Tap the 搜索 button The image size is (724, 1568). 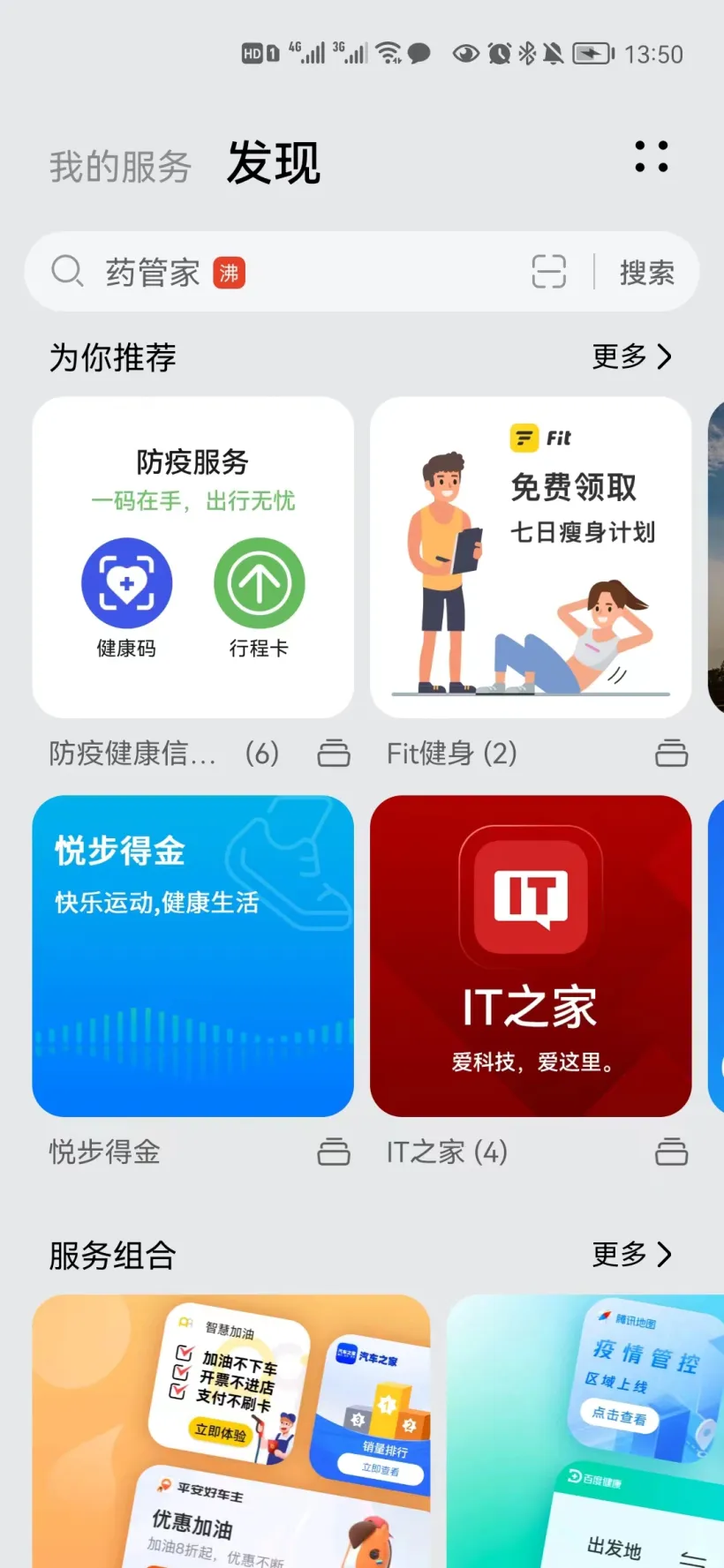pyautogui.click(x=646, y=272)
